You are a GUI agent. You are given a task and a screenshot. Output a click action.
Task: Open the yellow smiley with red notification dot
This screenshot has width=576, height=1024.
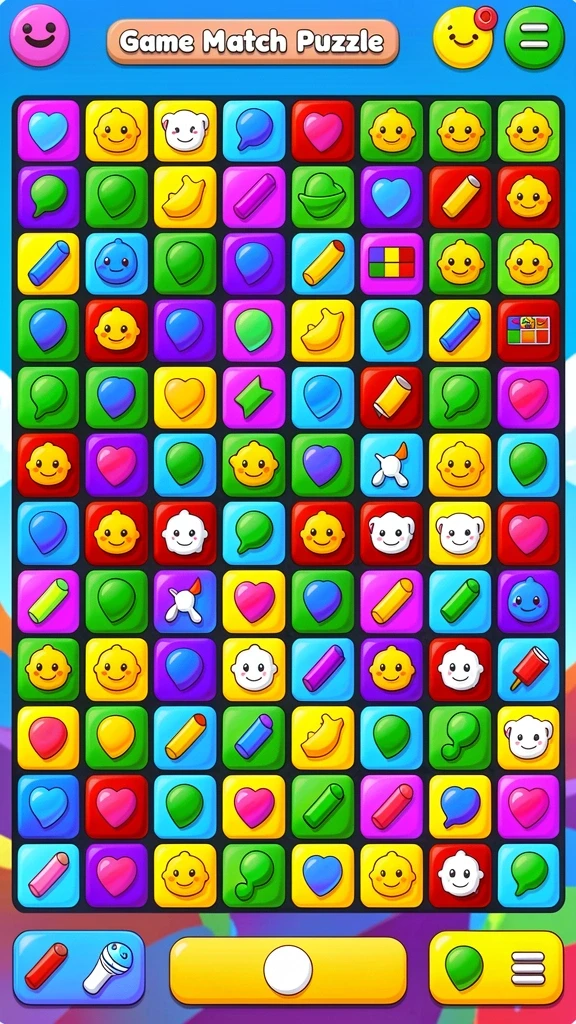(x=464, y=37)
